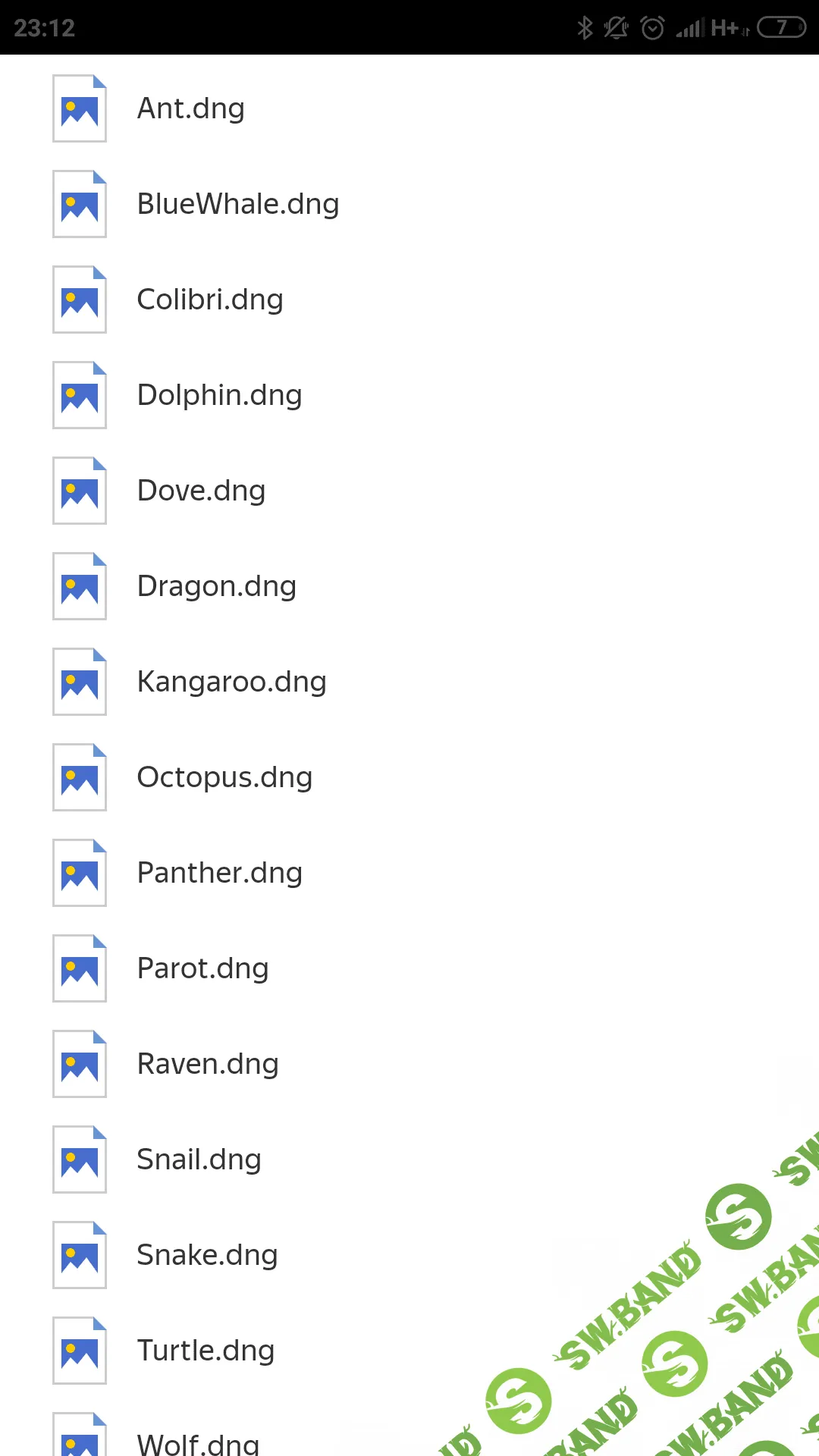The height and width of the screenshot is (1456, 819).
Task: Open the Dove.dng image file
Action: [x=201, y=491]
